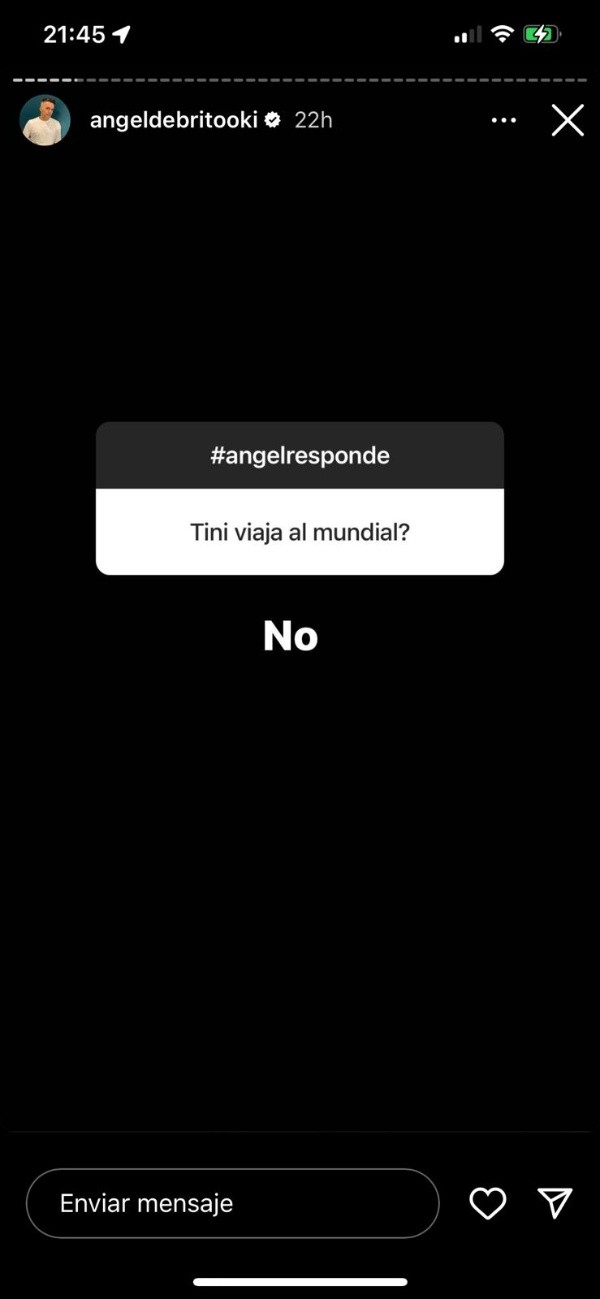Tap the angeldebritooki username
600x1299 pixels.
click(173, 121)
